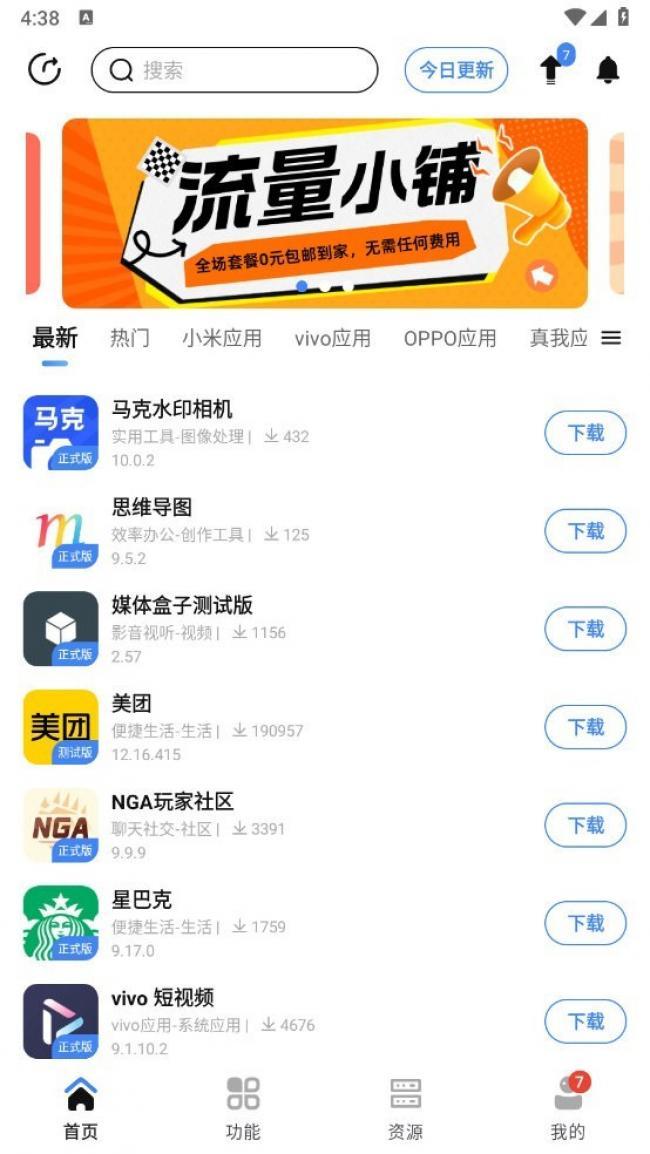
Task: Open the 搜索 search box
Action: 234,70
